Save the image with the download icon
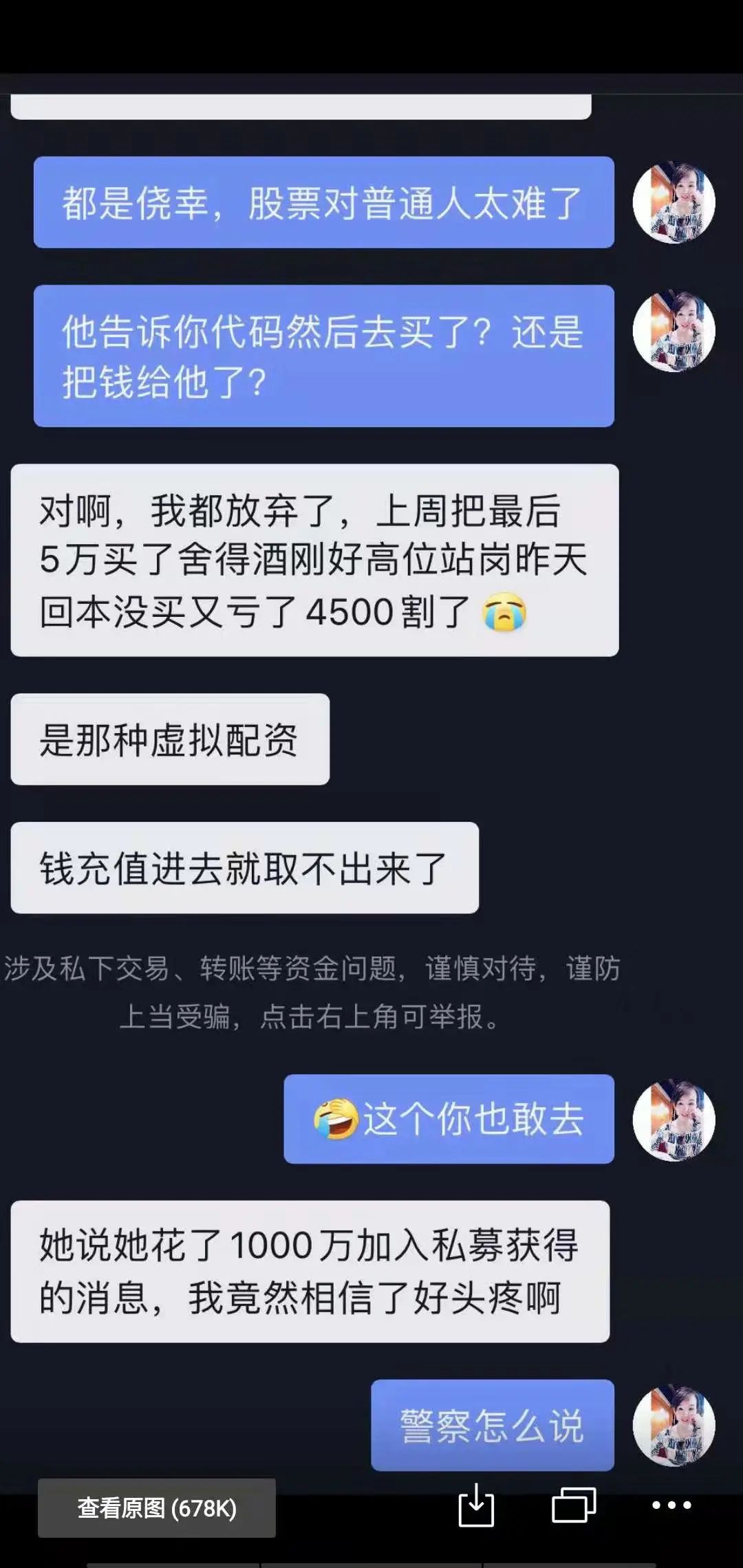Image resolution: width=743 pixels, height=1568 pixels. click(476, 1505)
